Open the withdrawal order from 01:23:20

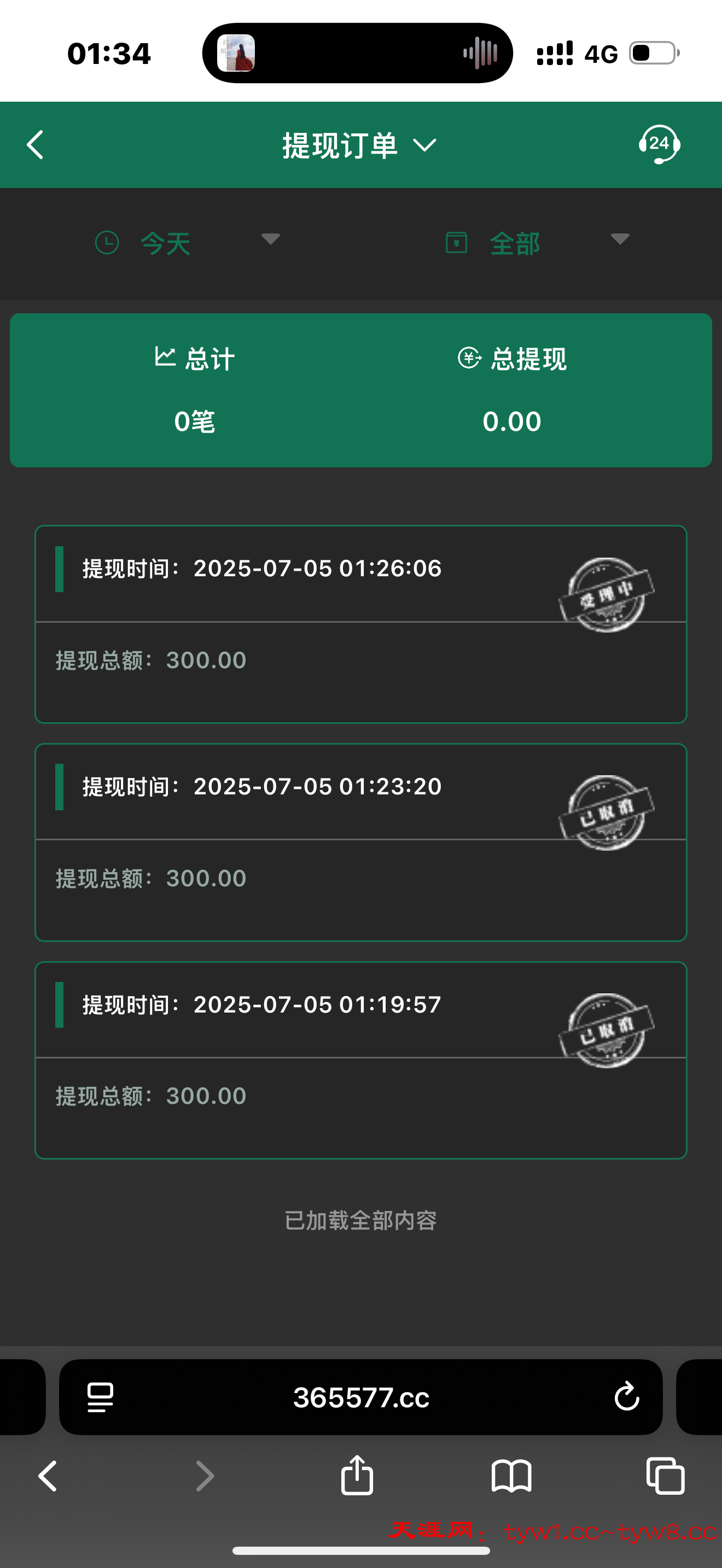360,842
